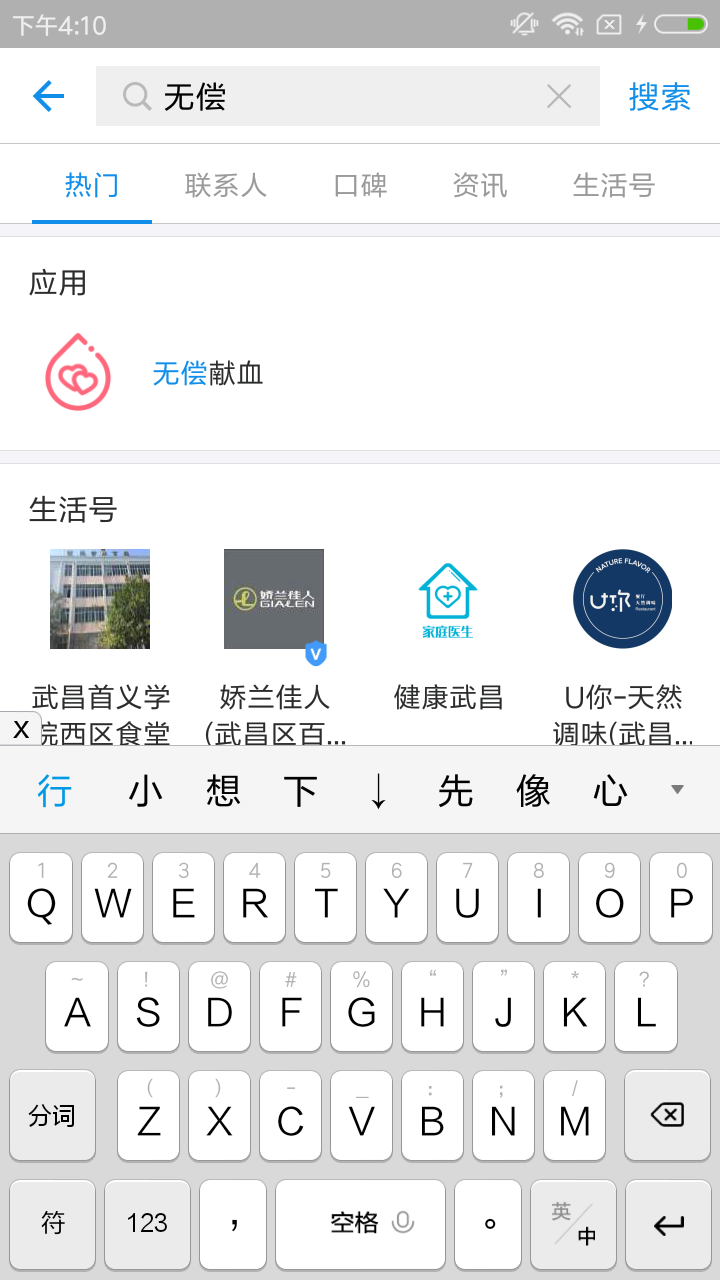
Task: Toggle 英/中 input language on keyboard
Action: [x=574, y=1225]
